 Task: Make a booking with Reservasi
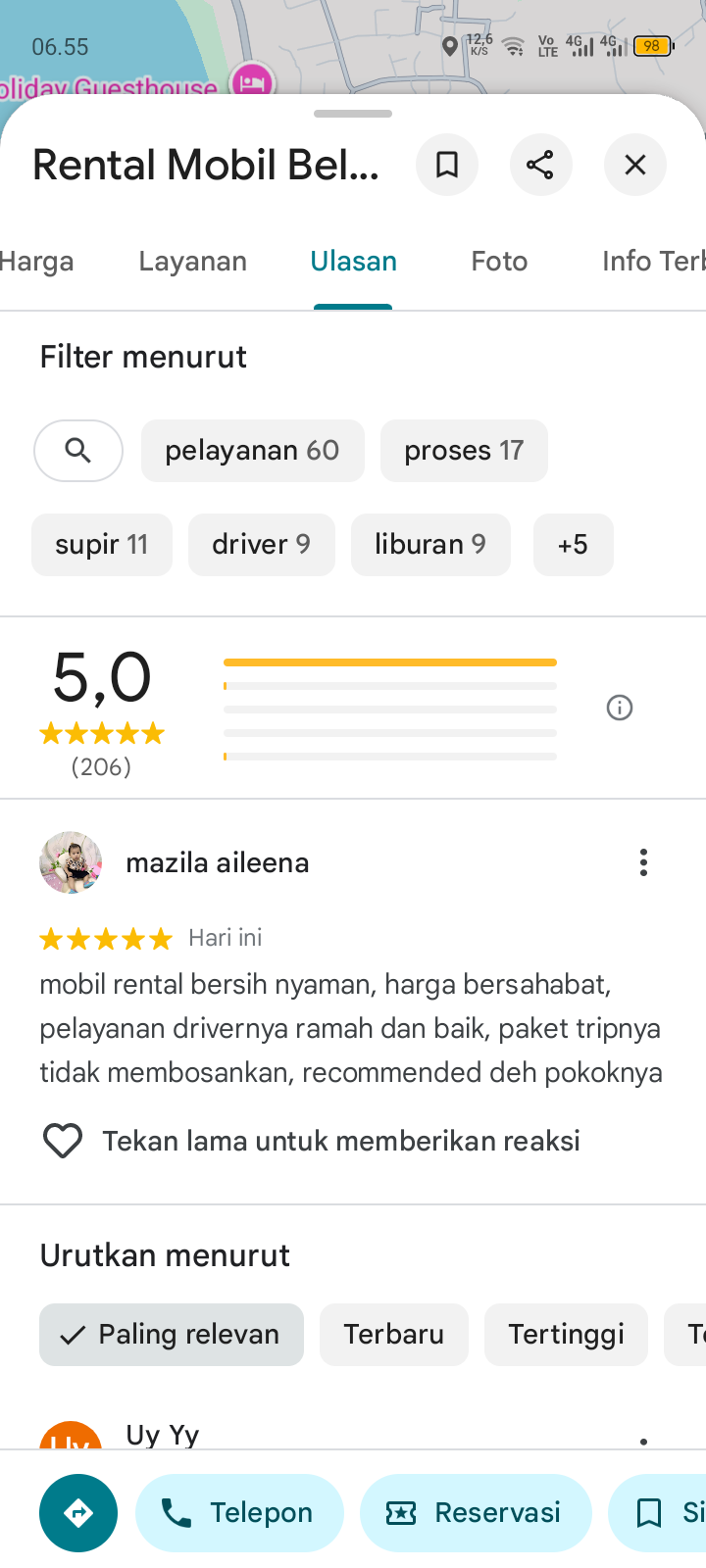tap(476, 1513)
